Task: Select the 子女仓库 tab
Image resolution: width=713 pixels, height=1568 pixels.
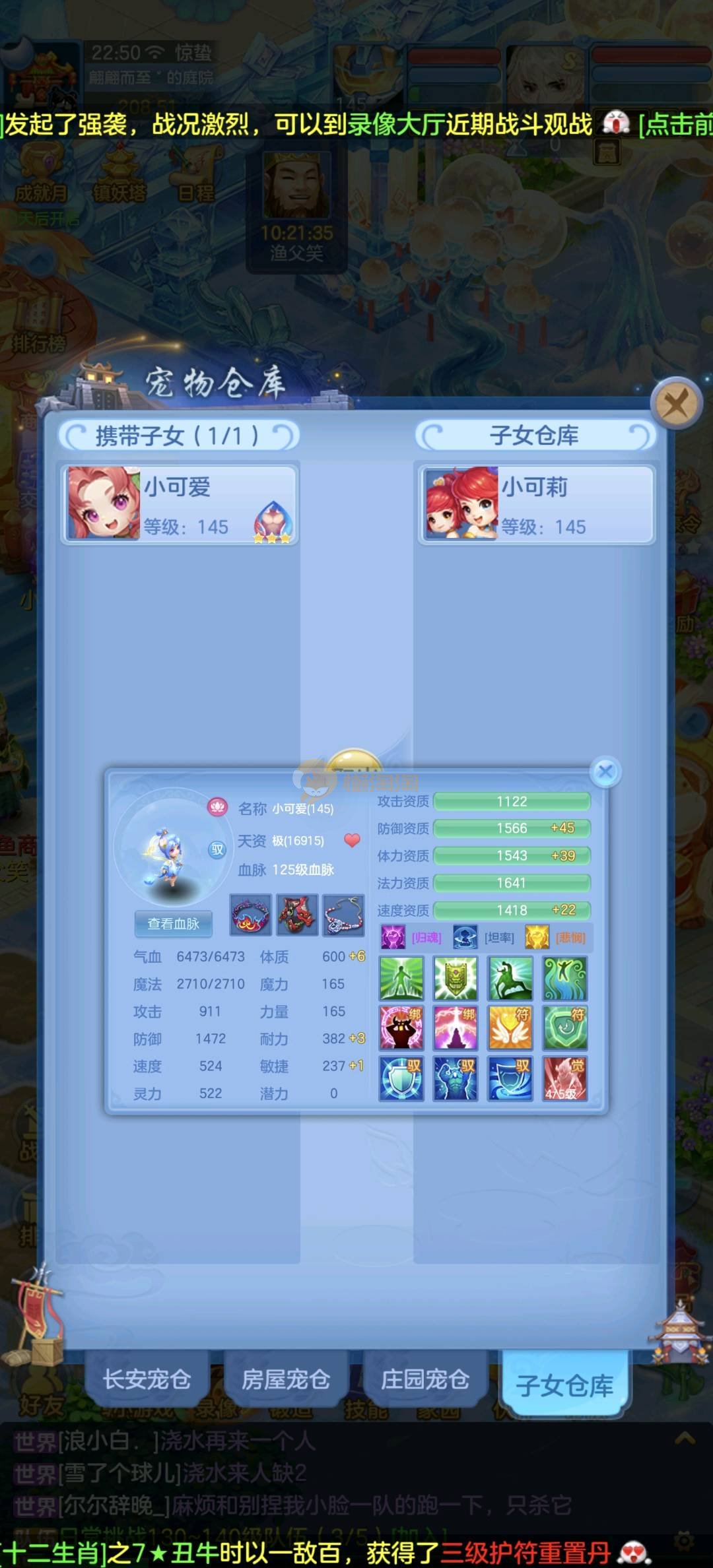Action: point(564,1385)
